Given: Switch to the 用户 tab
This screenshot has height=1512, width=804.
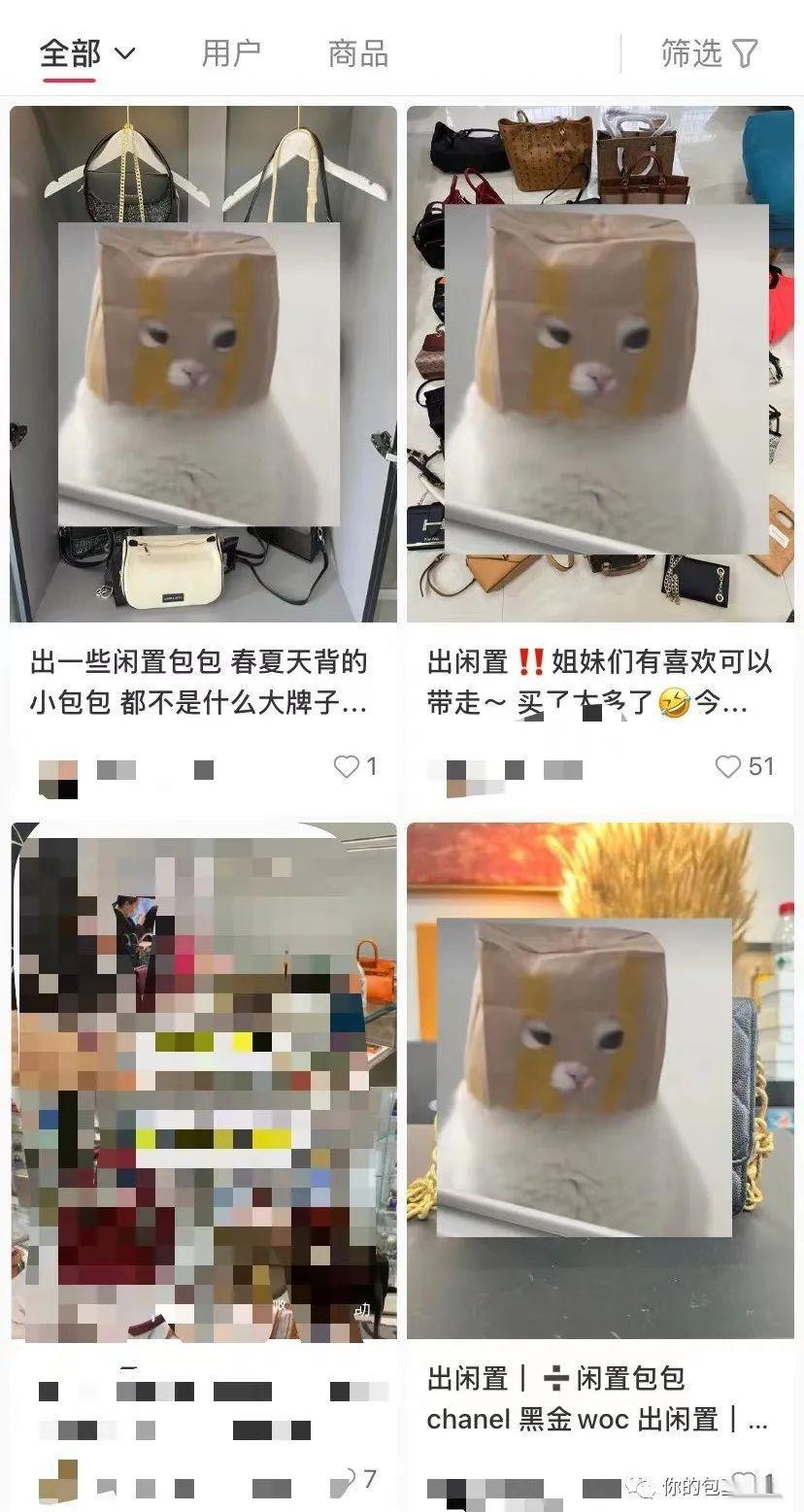Looking at the screenshot, I should click(231, 53).
